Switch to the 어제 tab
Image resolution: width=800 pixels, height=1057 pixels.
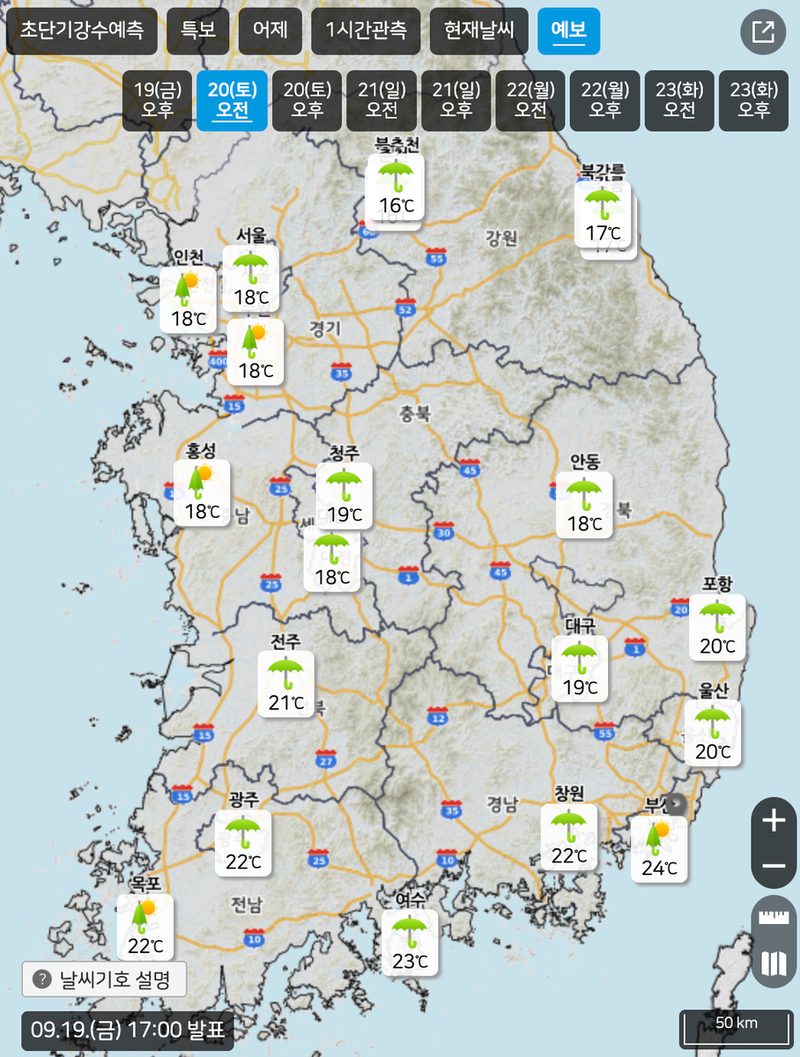[269, 32]
